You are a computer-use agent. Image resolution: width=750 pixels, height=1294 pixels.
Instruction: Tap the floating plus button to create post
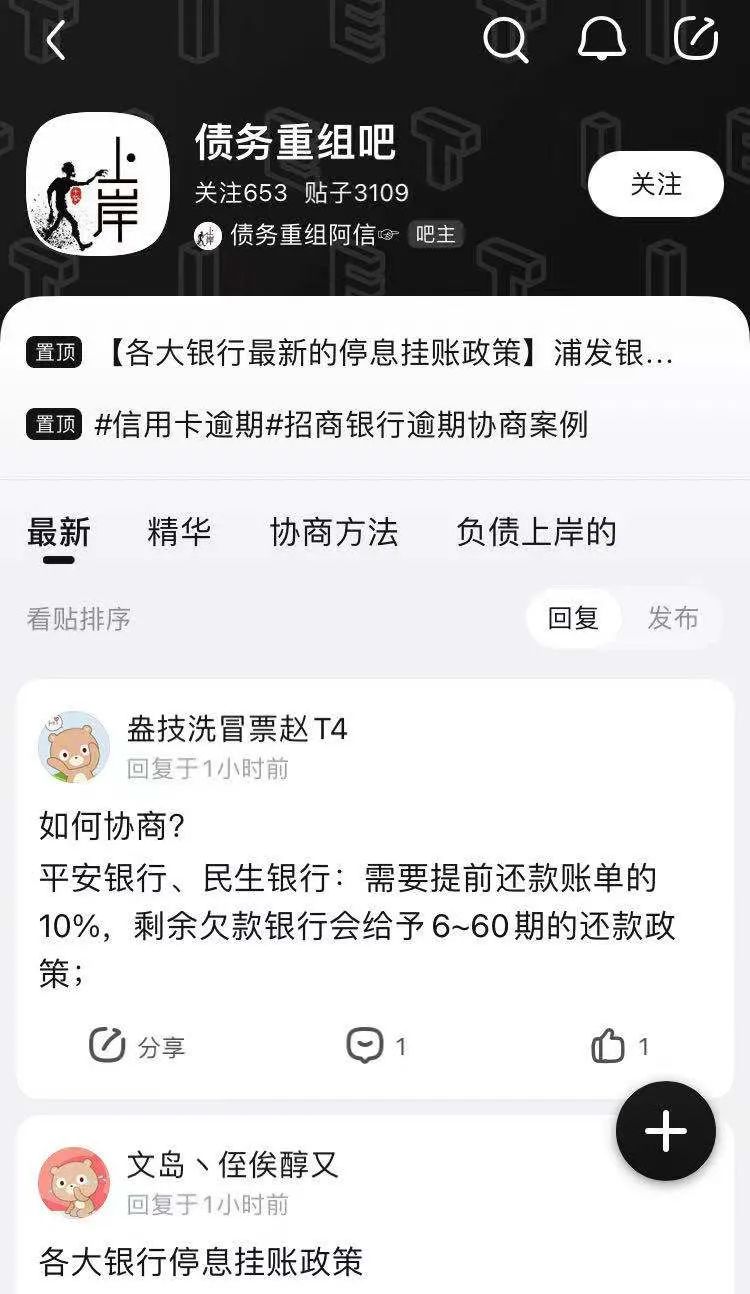coord(663,1132)
